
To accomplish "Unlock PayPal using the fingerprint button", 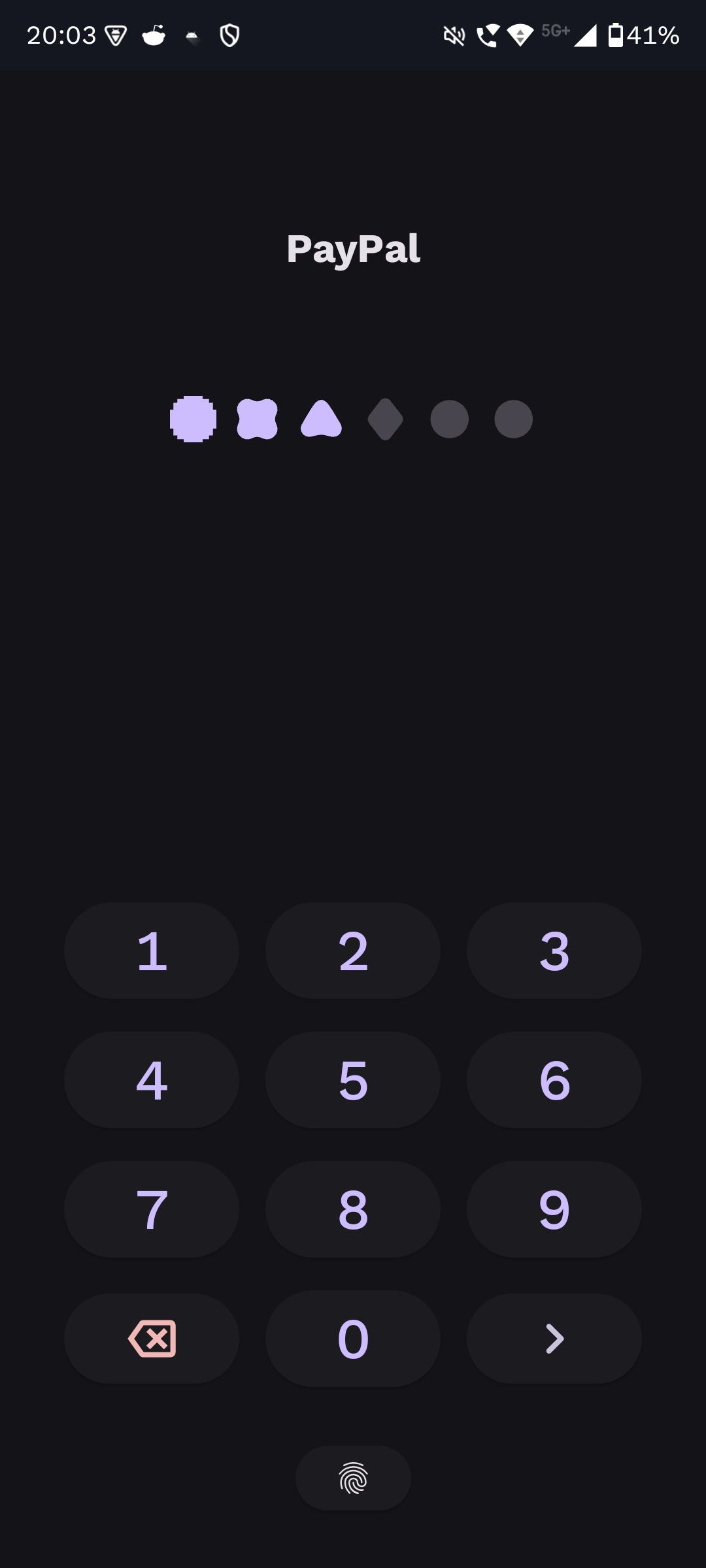I will 353,1478.
